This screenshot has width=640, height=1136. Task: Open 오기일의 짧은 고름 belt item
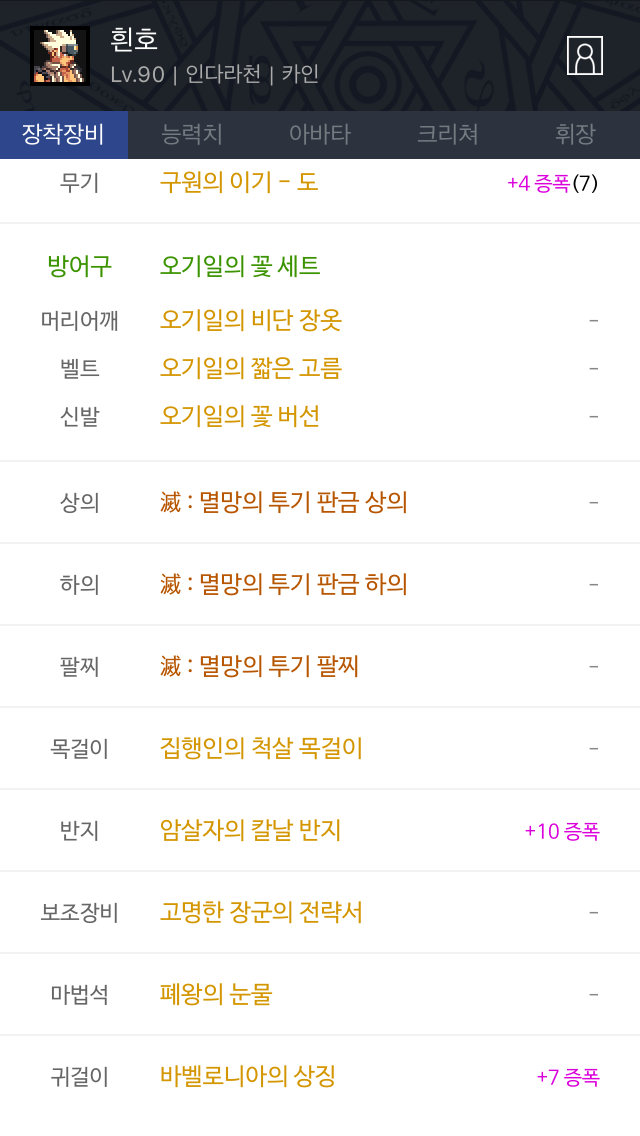(251, 368)
